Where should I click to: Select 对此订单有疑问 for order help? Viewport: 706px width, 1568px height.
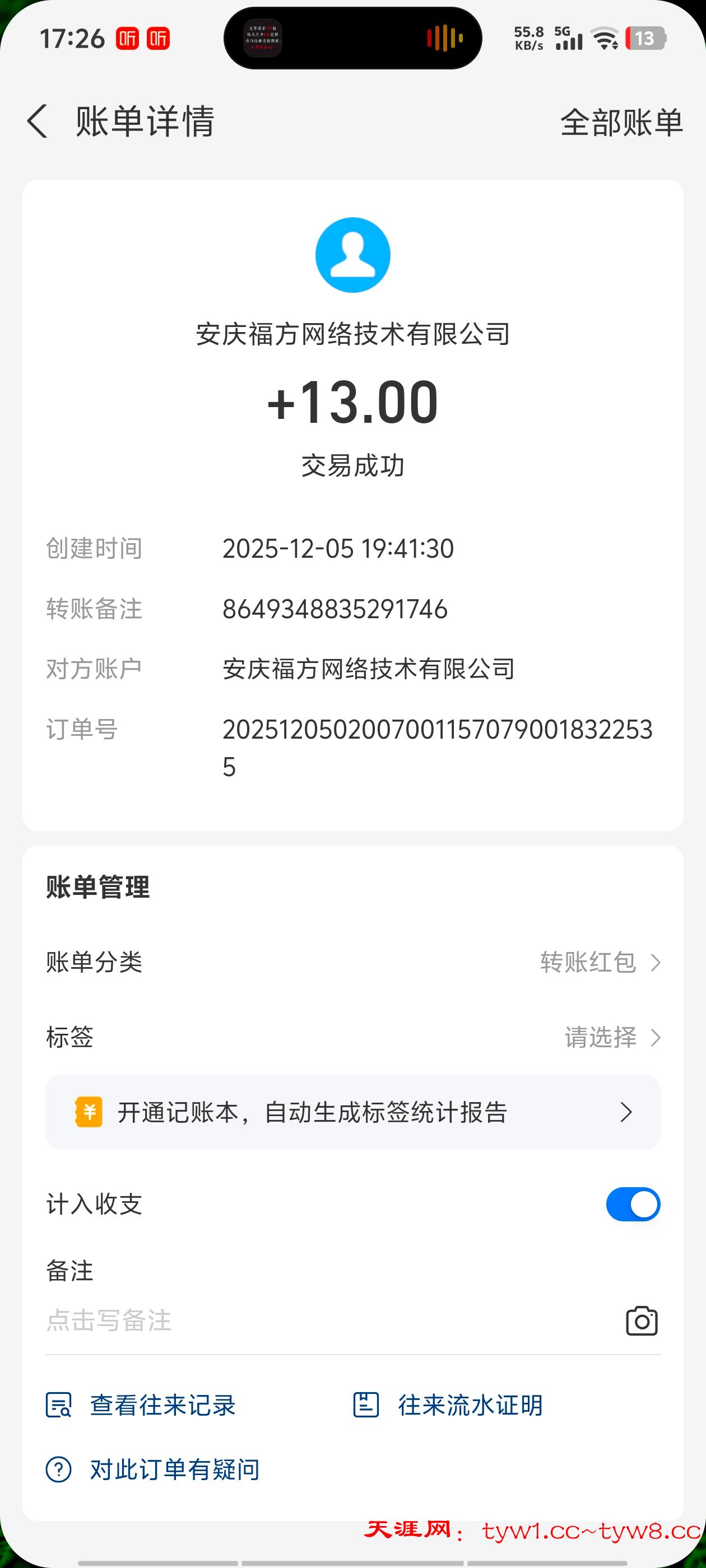154,1469
